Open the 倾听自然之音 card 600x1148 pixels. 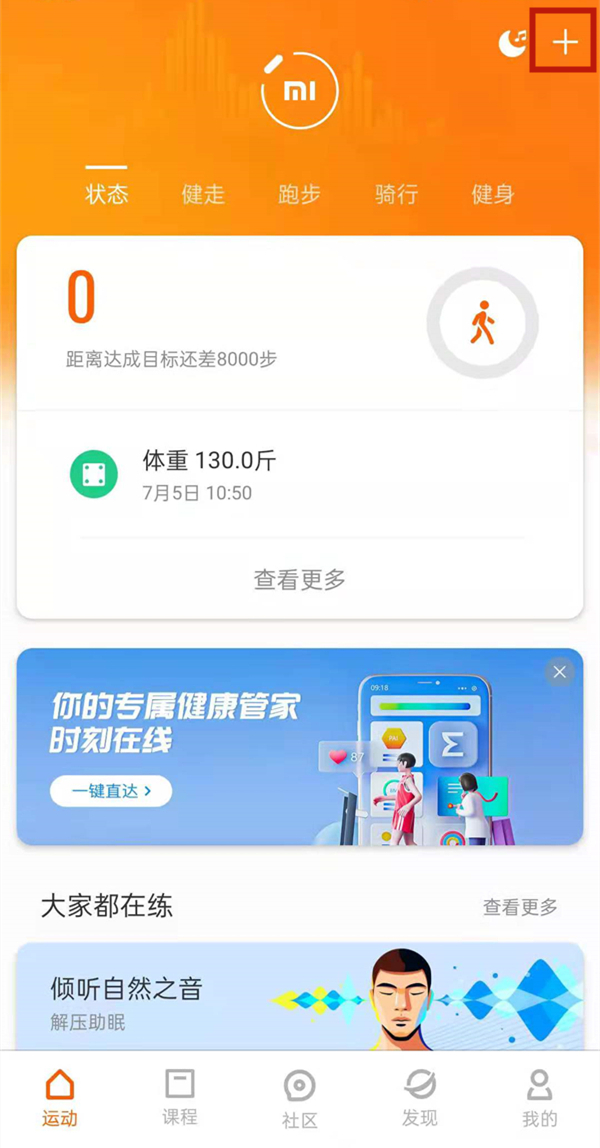click(x=299, y=996)
